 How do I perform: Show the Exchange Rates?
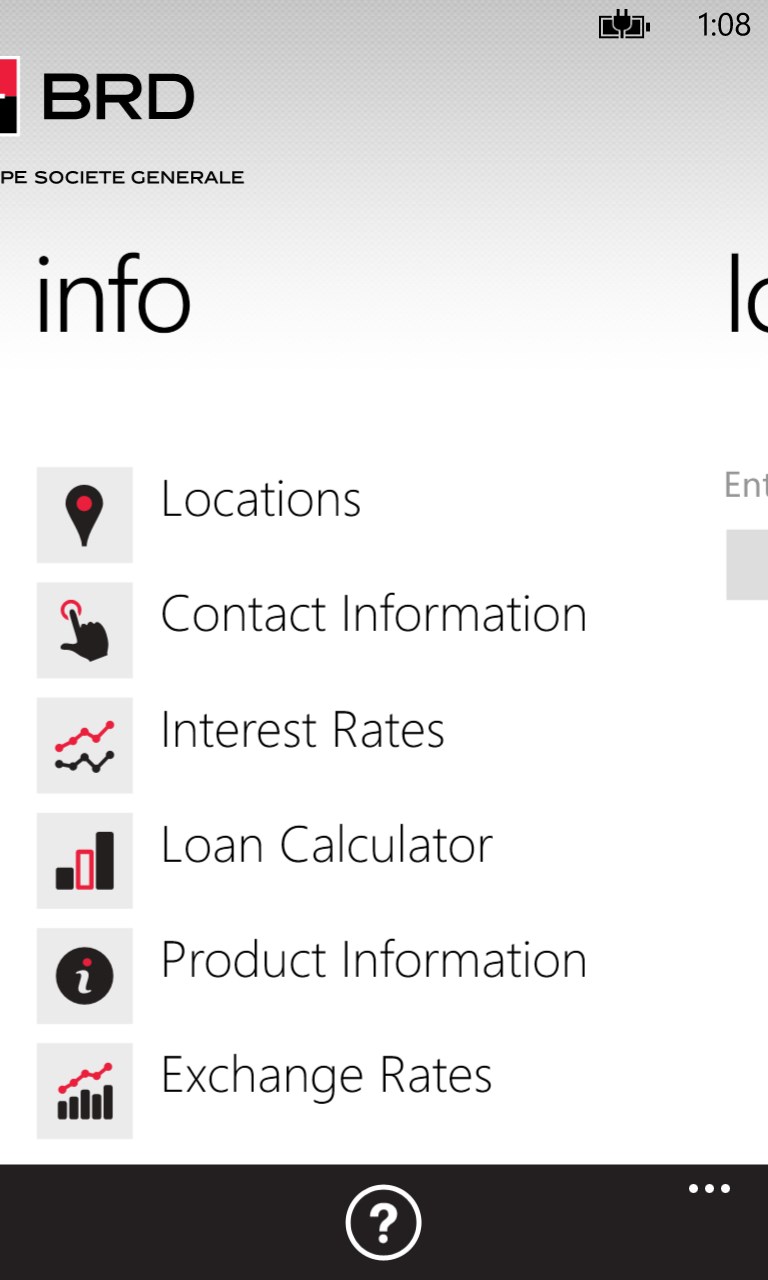click(x=326, y=1076)
